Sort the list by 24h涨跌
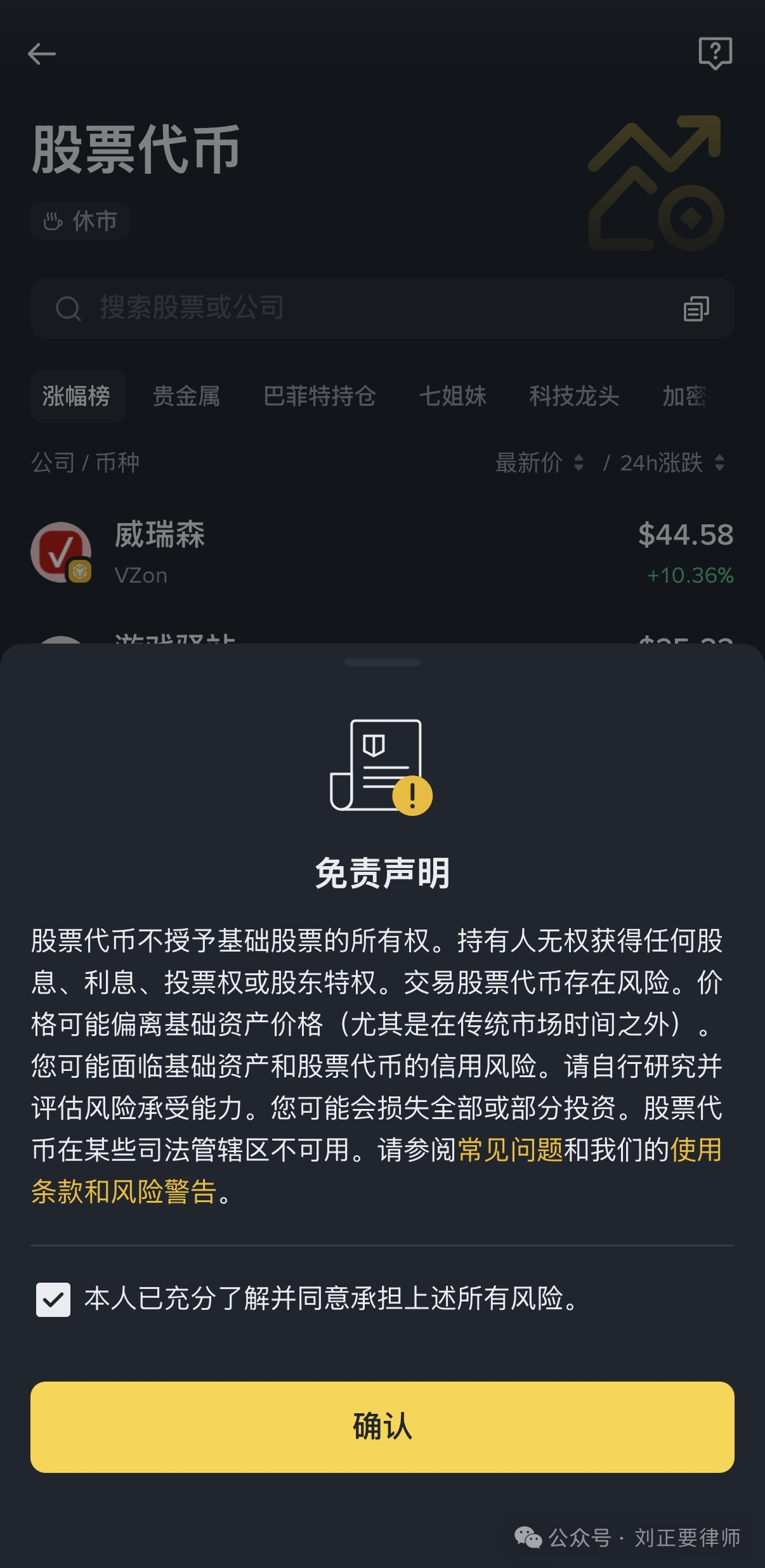Viewport: 765px width, 1568px height. [671, 463]
